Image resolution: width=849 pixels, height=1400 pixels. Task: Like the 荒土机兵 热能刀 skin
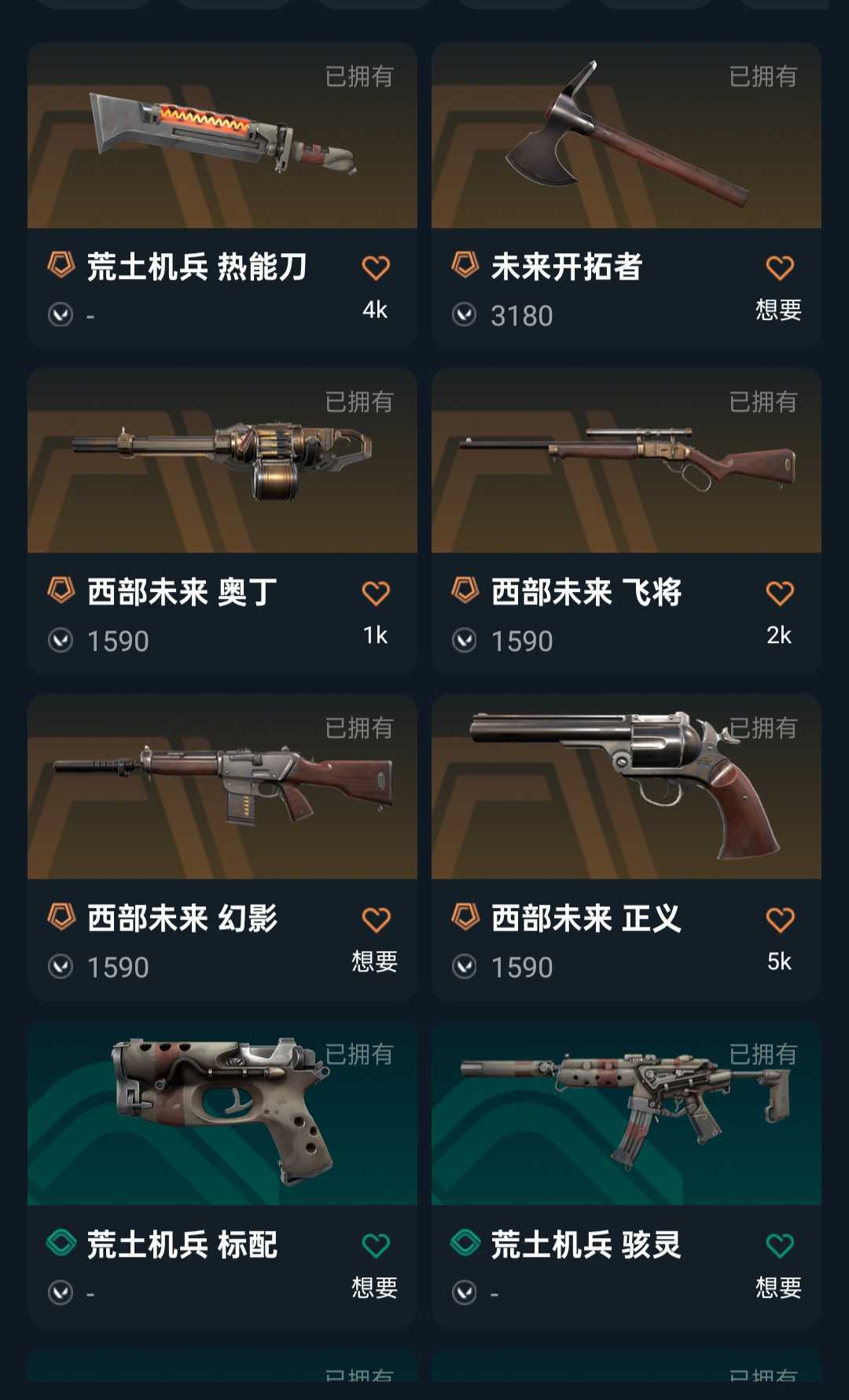[376, 268]
